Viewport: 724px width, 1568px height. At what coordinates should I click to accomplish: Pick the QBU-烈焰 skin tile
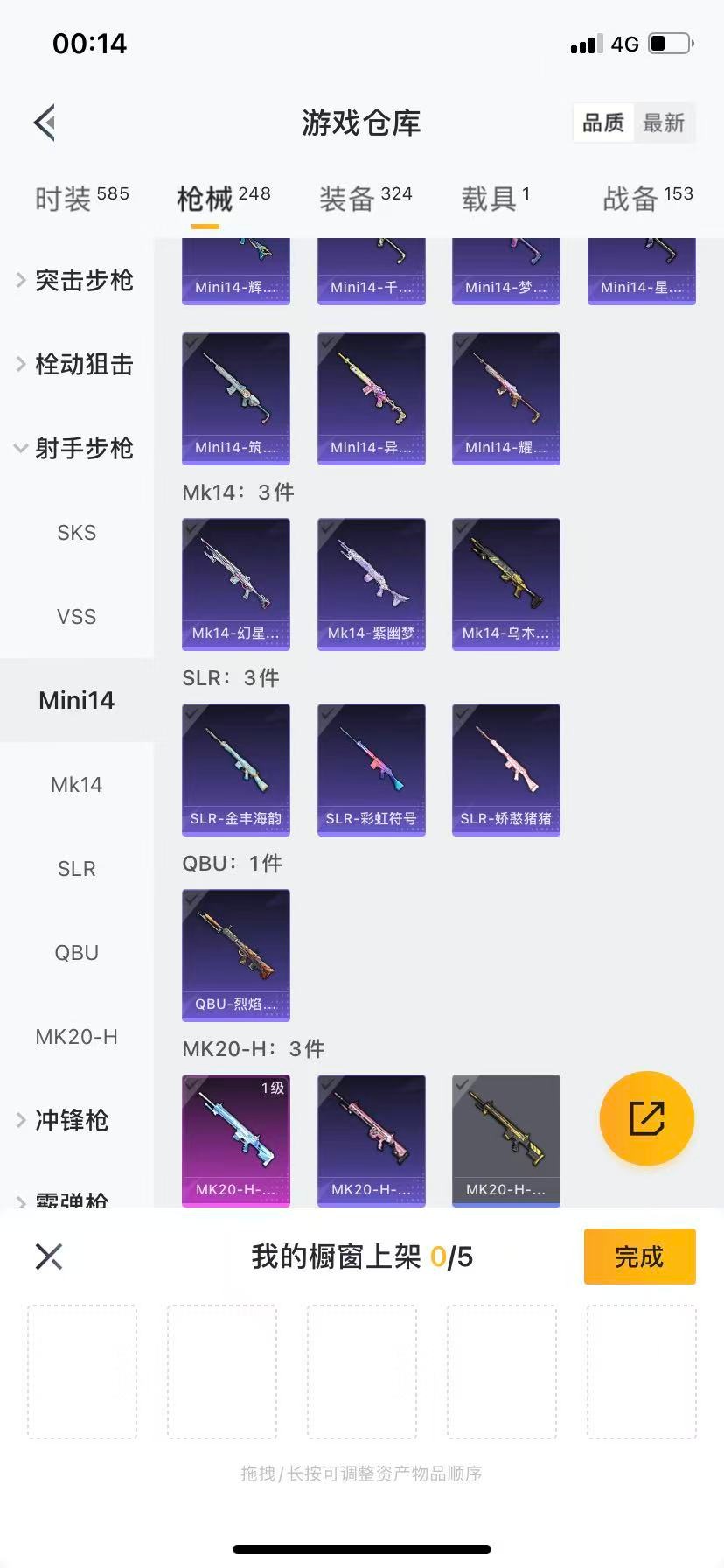point(236,955)
